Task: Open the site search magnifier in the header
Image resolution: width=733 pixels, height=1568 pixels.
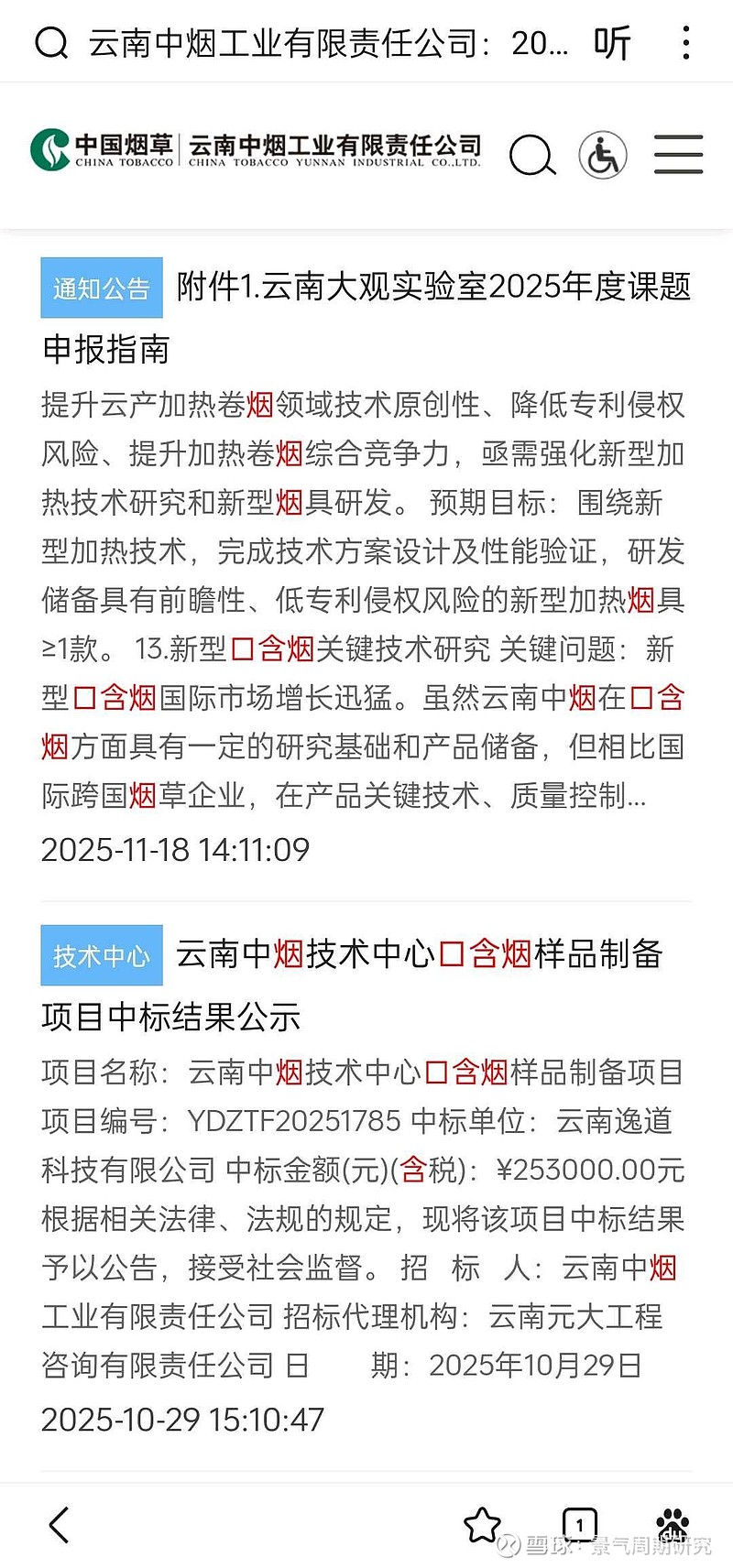Action: 532,156
